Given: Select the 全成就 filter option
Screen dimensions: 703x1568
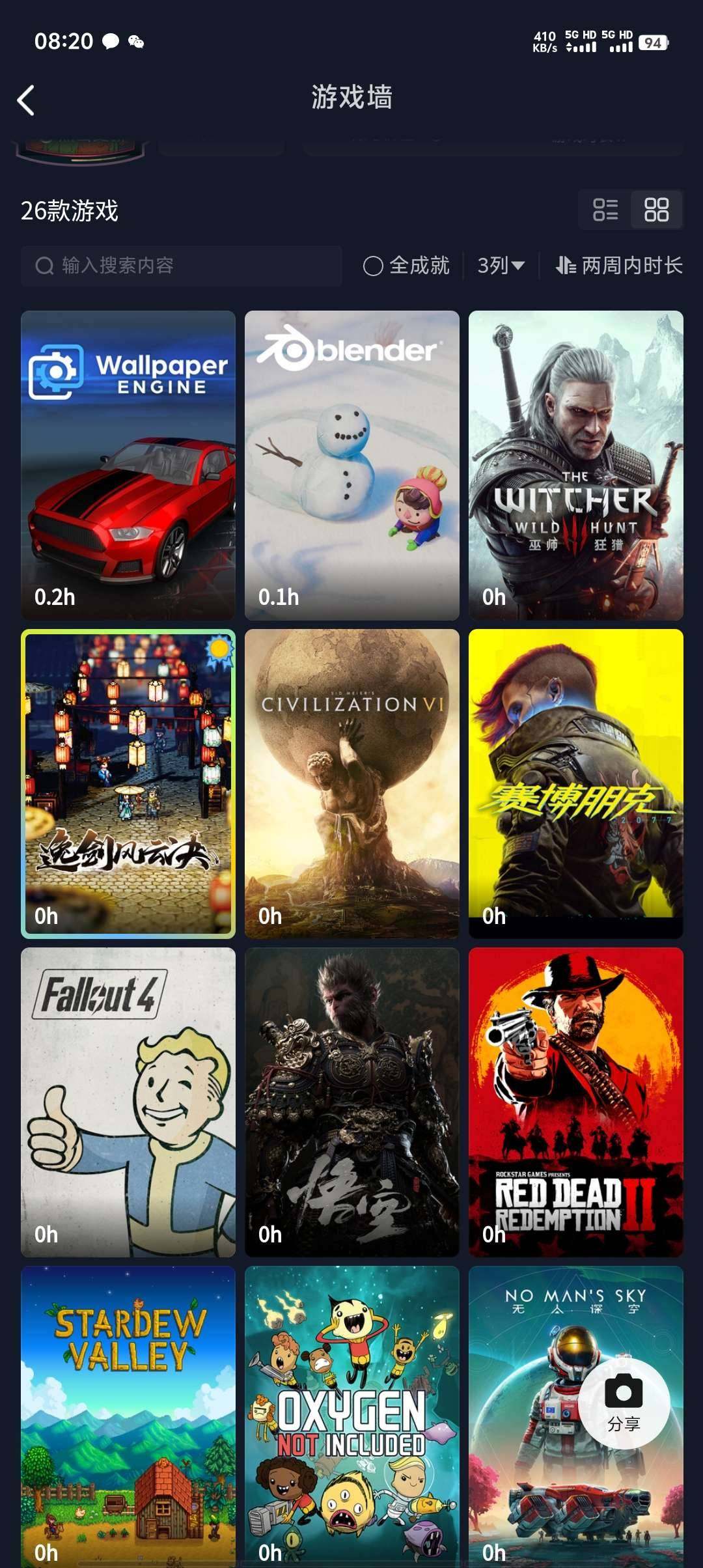Looking at the screenshot, I should click(x=407, y=266).
